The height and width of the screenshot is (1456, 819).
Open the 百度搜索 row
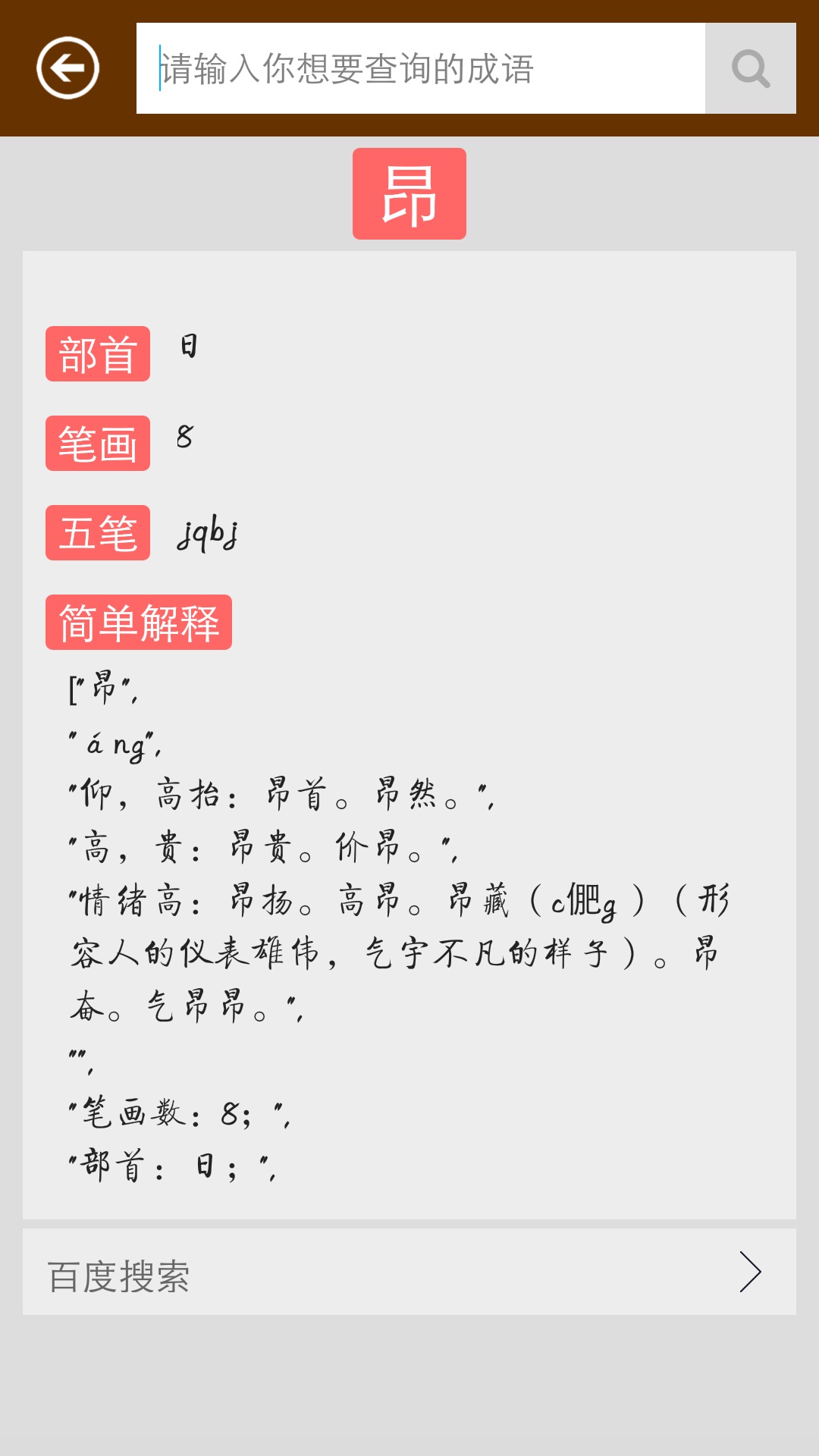click(409, 1272)
